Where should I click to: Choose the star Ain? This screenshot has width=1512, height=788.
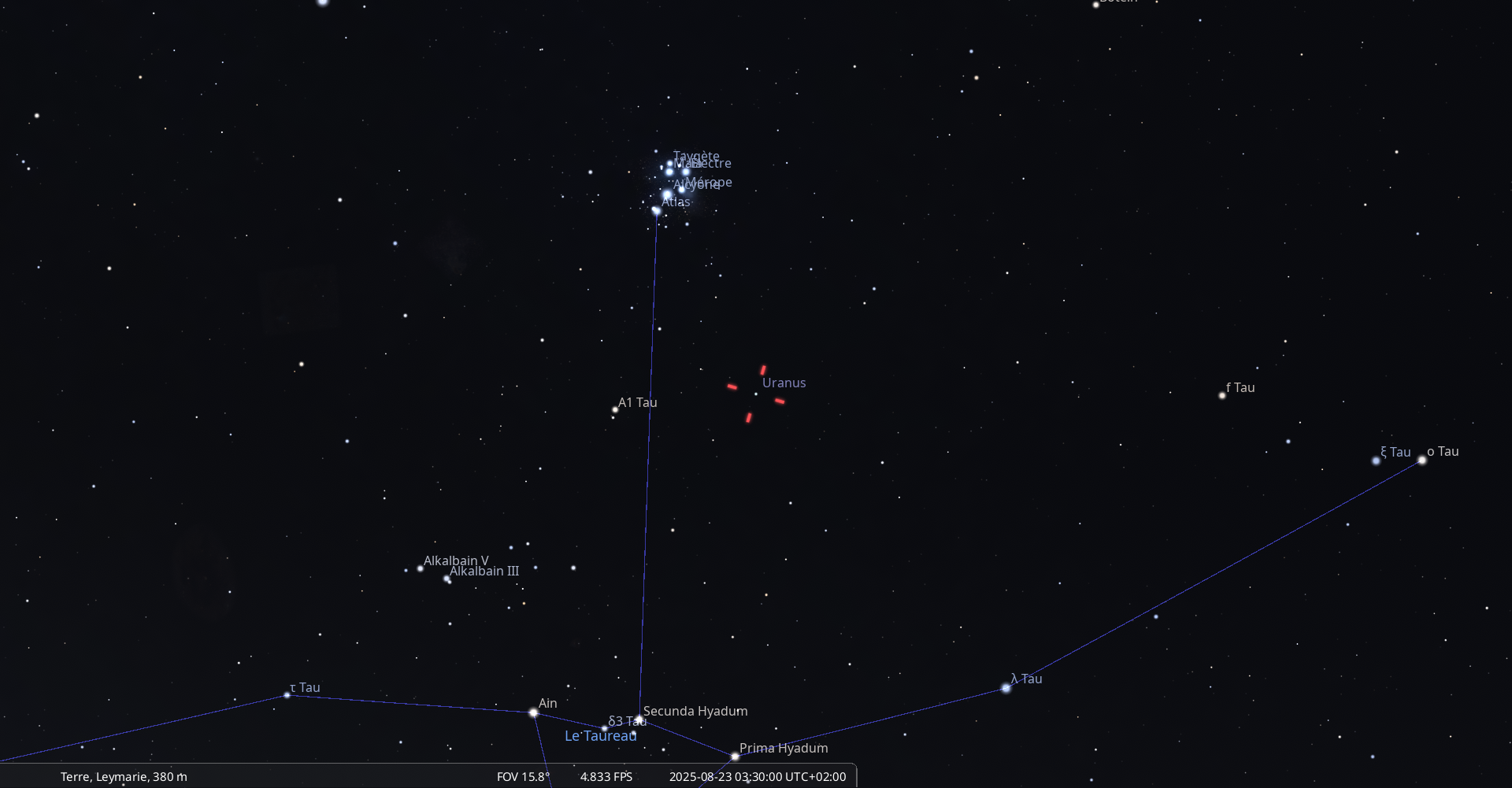(x=533, y=712)
